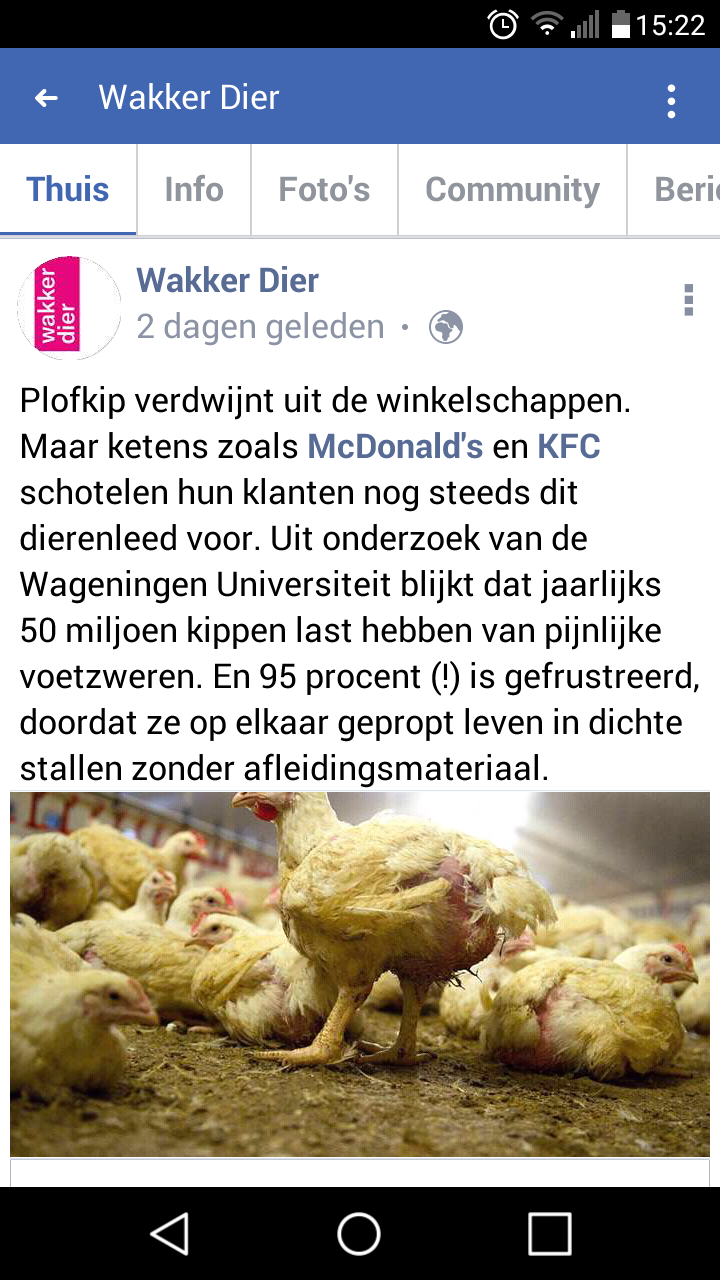Switch to the Thuis tab
The width and height of the screenshot is (720, 1280).
(68, 189)
